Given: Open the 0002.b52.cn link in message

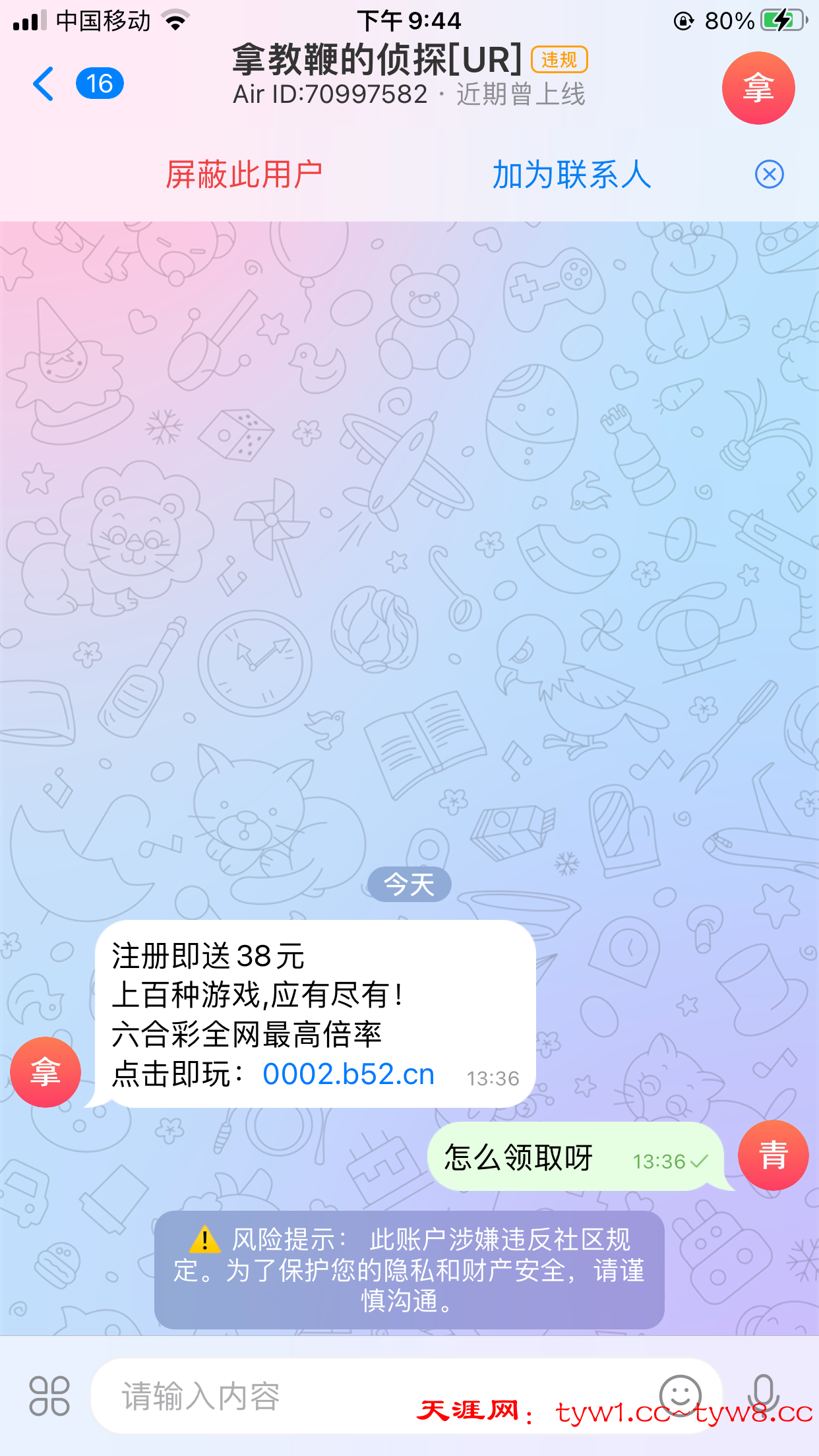Looking at the screenshot, I should 348,1074.
